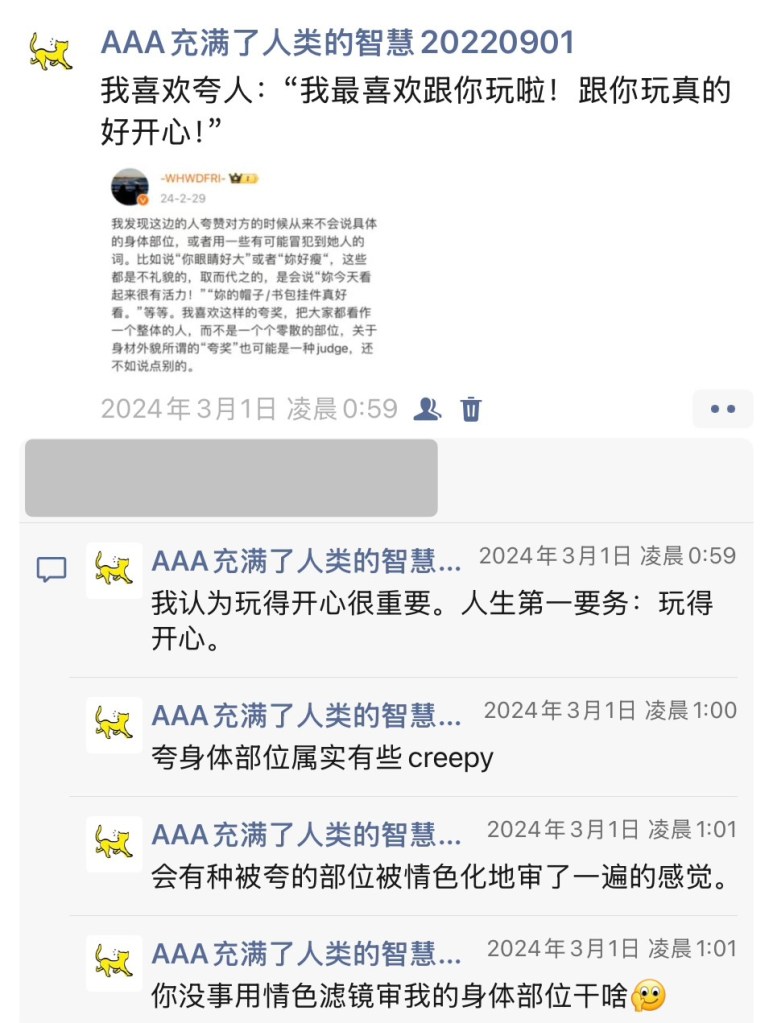Tap the speech bubble comment icon
This screenshot has height=1023, width=773.
pos(51,570)
